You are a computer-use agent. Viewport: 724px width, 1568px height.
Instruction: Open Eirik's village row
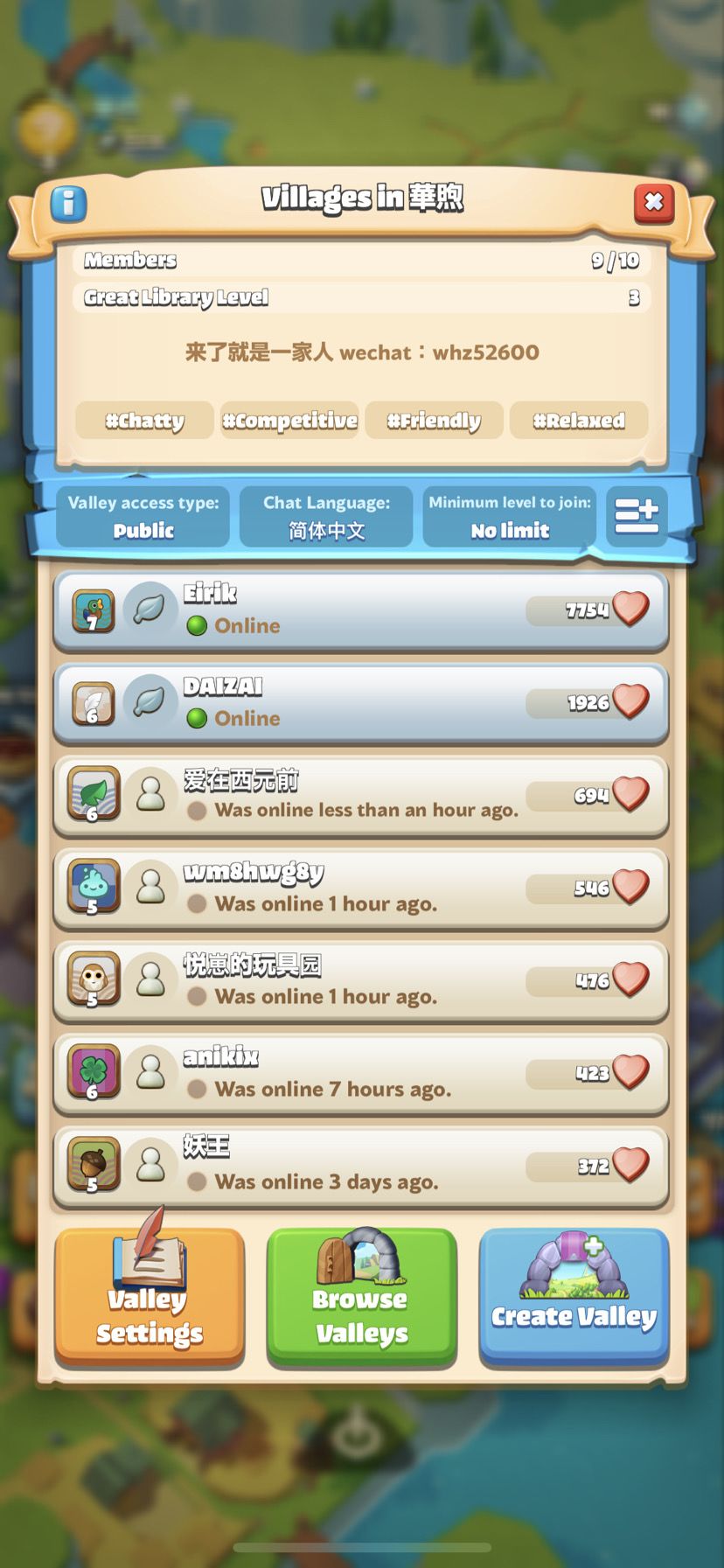[x=361, y=610]
